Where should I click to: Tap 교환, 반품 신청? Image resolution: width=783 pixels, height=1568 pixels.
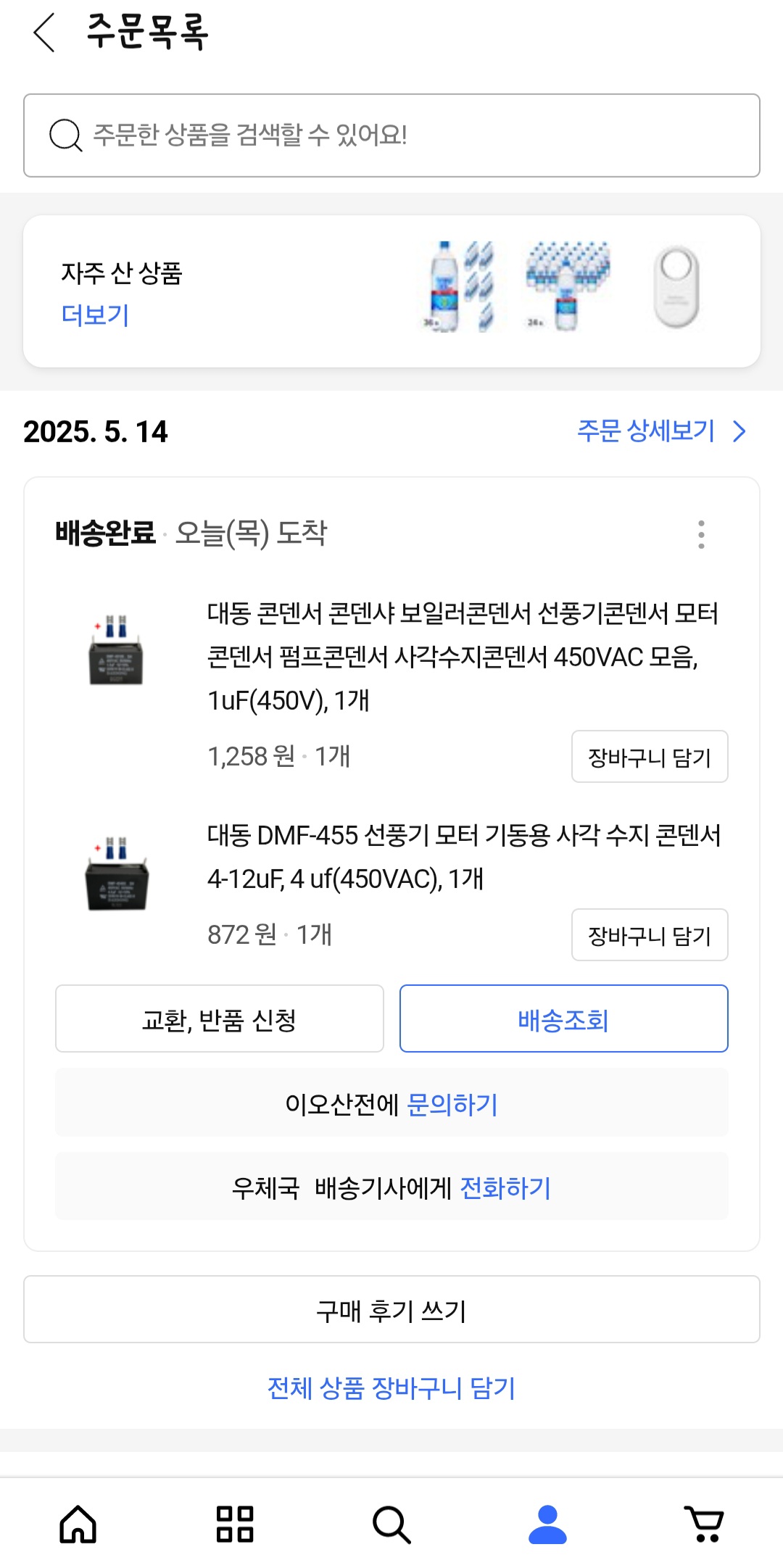point(220,1019)
